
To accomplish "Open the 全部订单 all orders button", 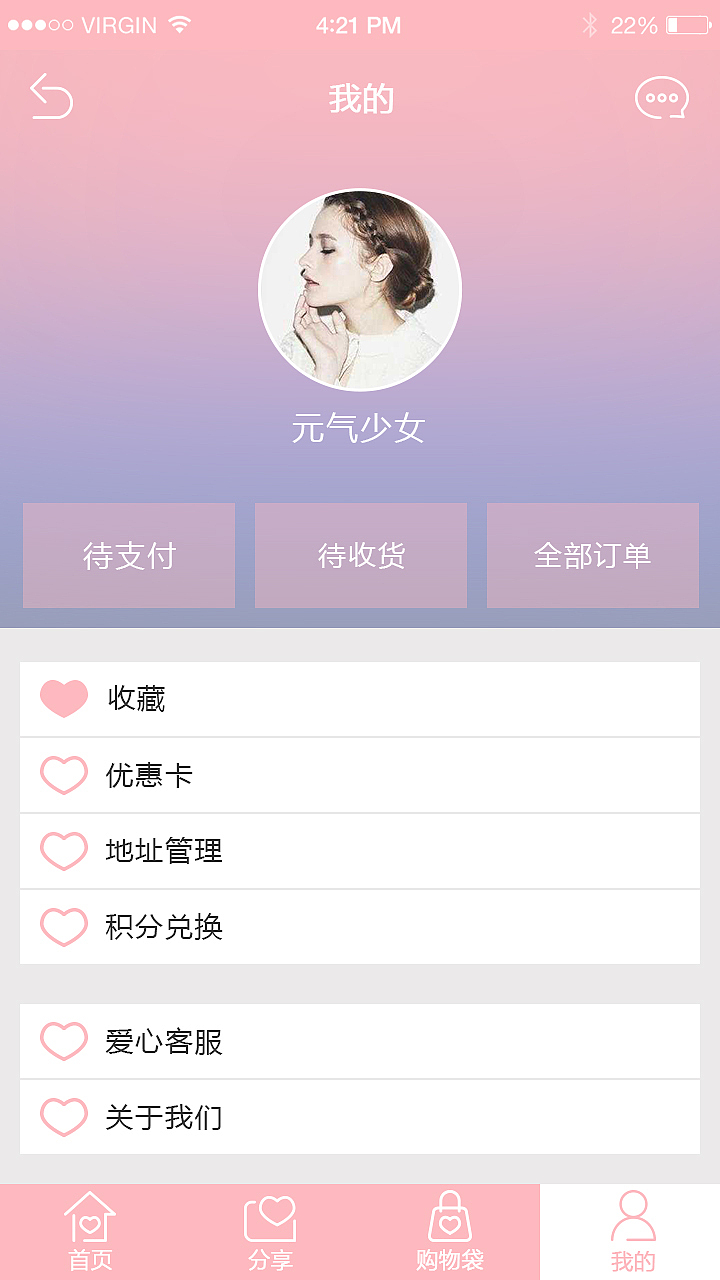I will (x=592, y=556).
